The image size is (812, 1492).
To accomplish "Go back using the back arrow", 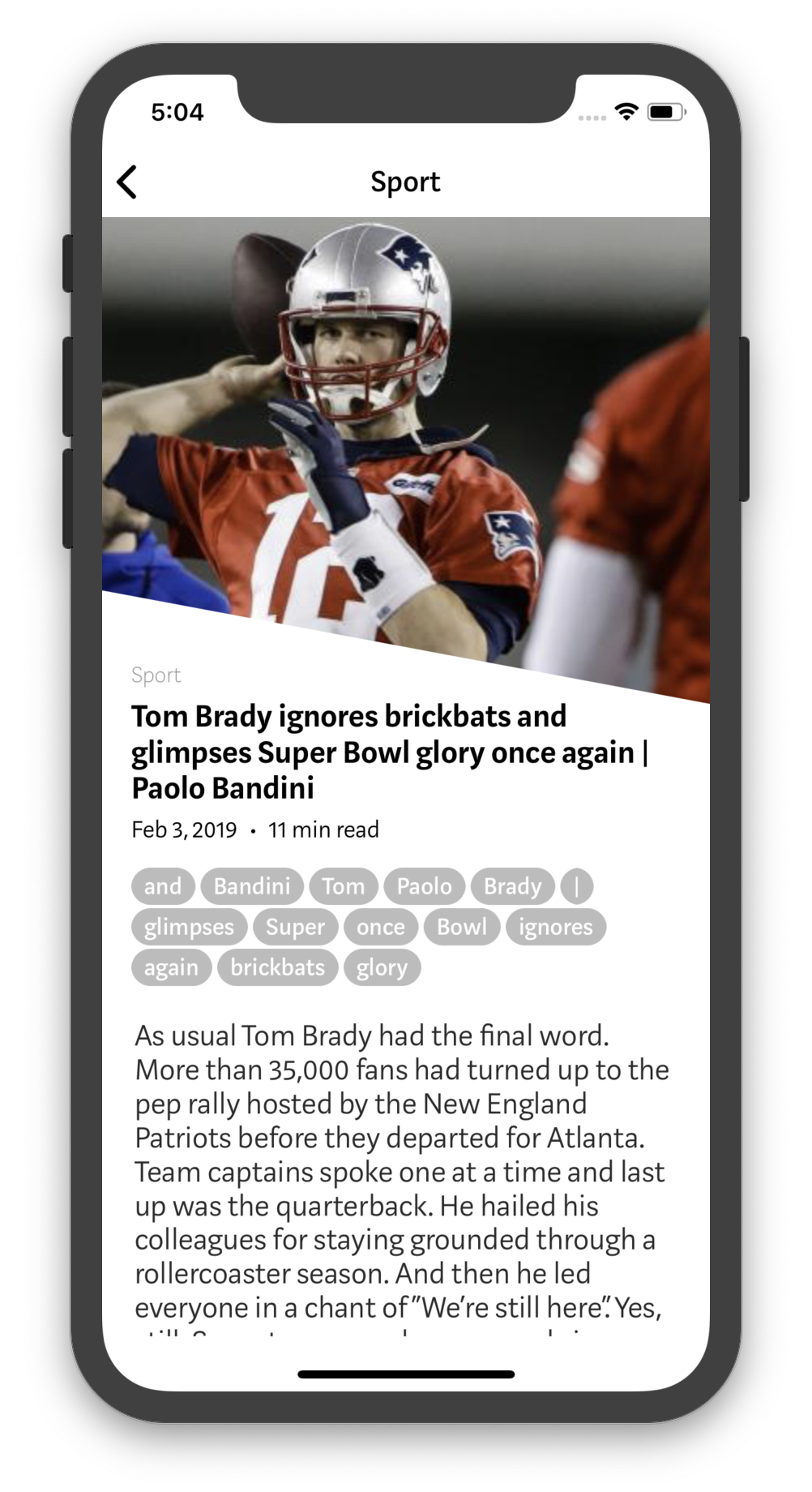I will point(127,182).
